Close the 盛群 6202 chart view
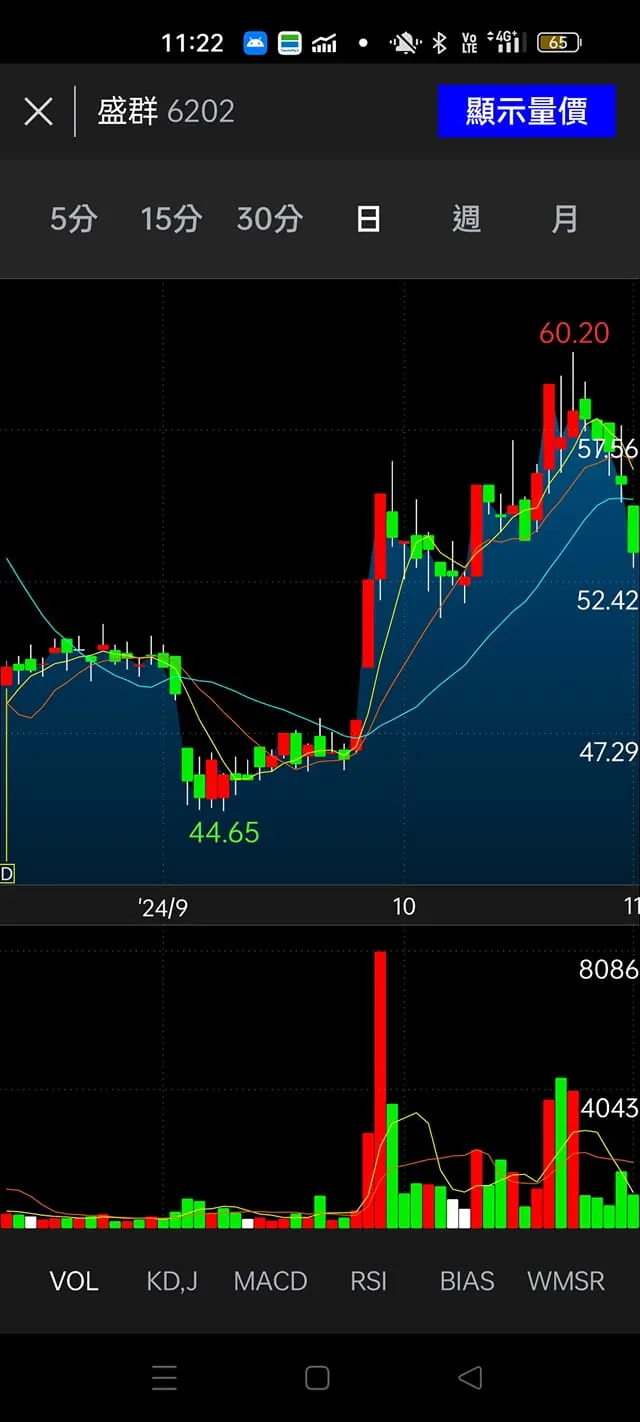This screenshot has height=1422, width=640. coord(38,111)
